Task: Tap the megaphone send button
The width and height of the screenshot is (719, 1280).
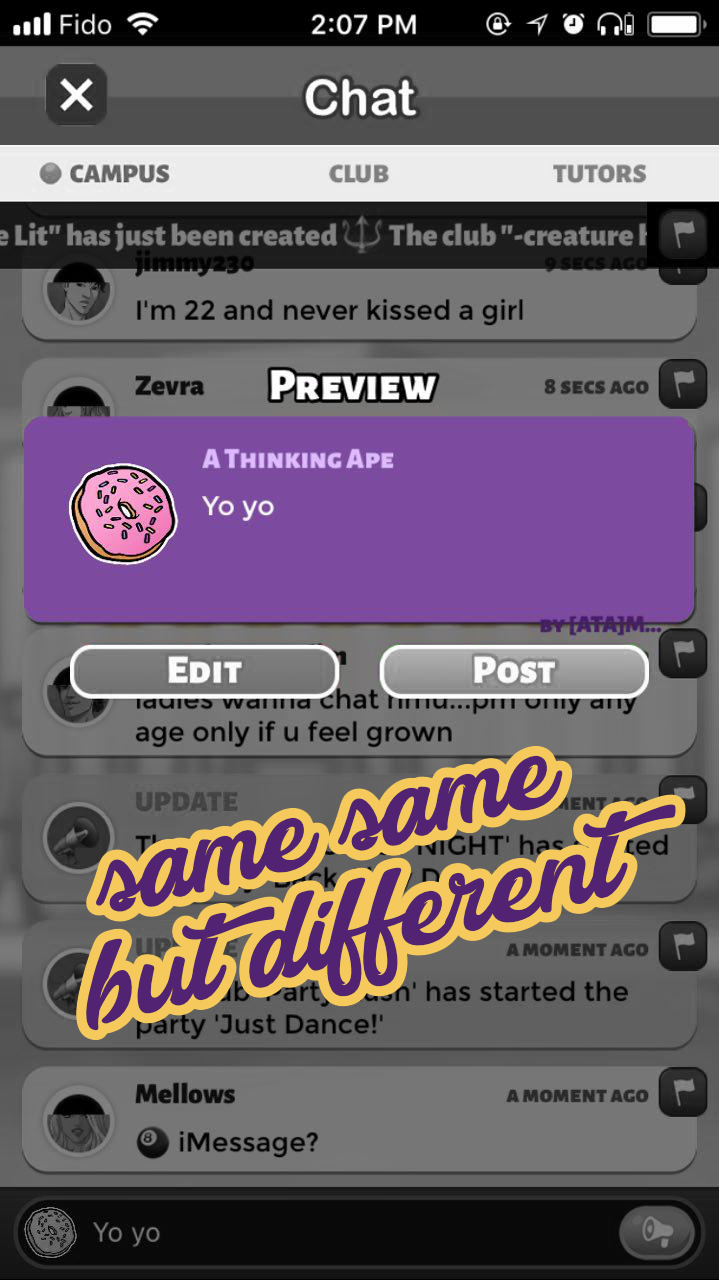Action: point(656,1232)
